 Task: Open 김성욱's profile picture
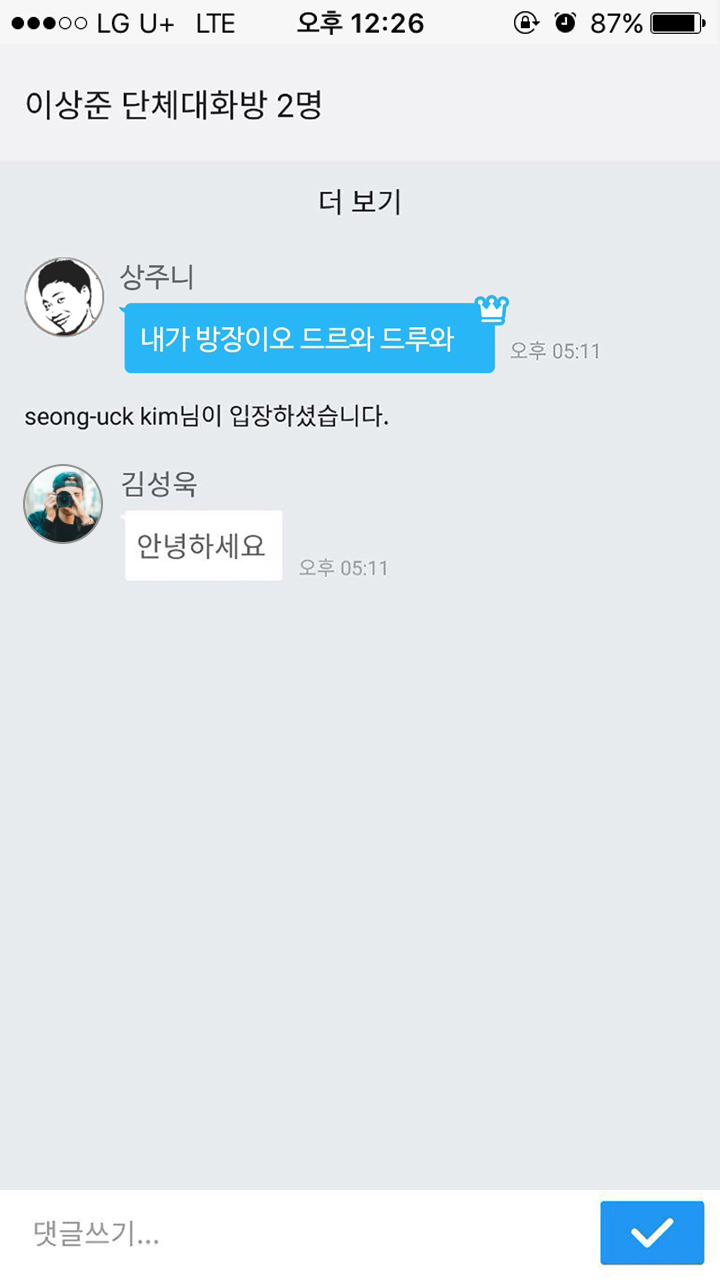coord(63,504)
